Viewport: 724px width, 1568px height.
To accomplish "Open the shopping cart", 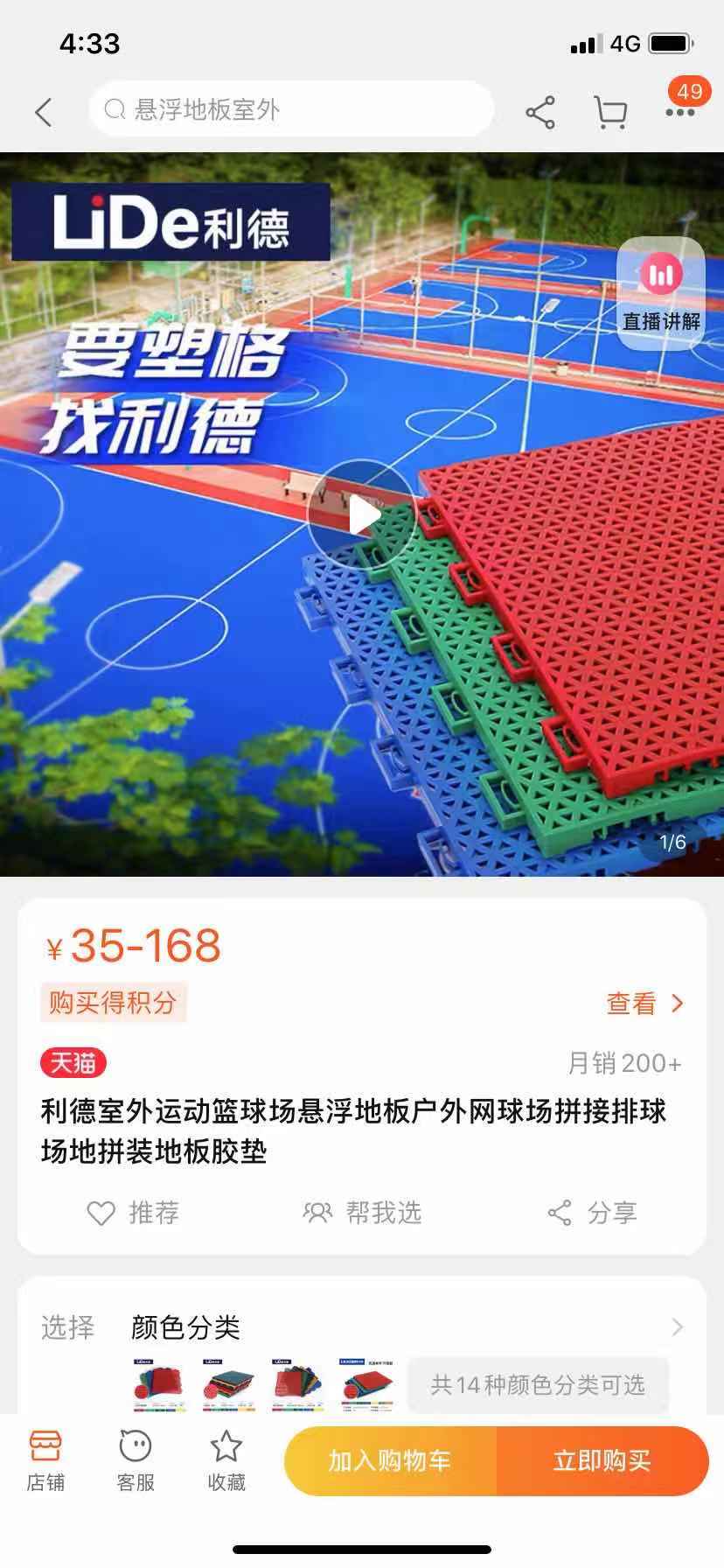I will pyautogui.click(x=610, y=112).
